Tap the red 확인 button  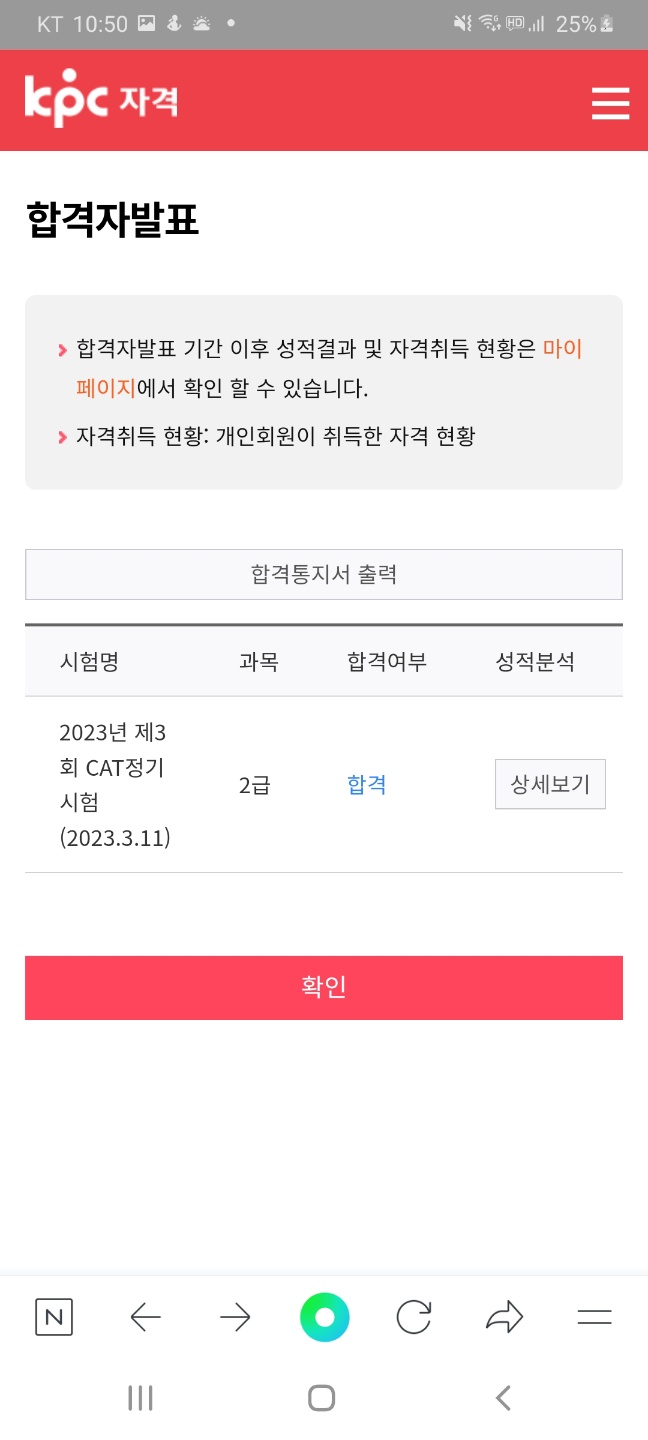coord(324,987)
